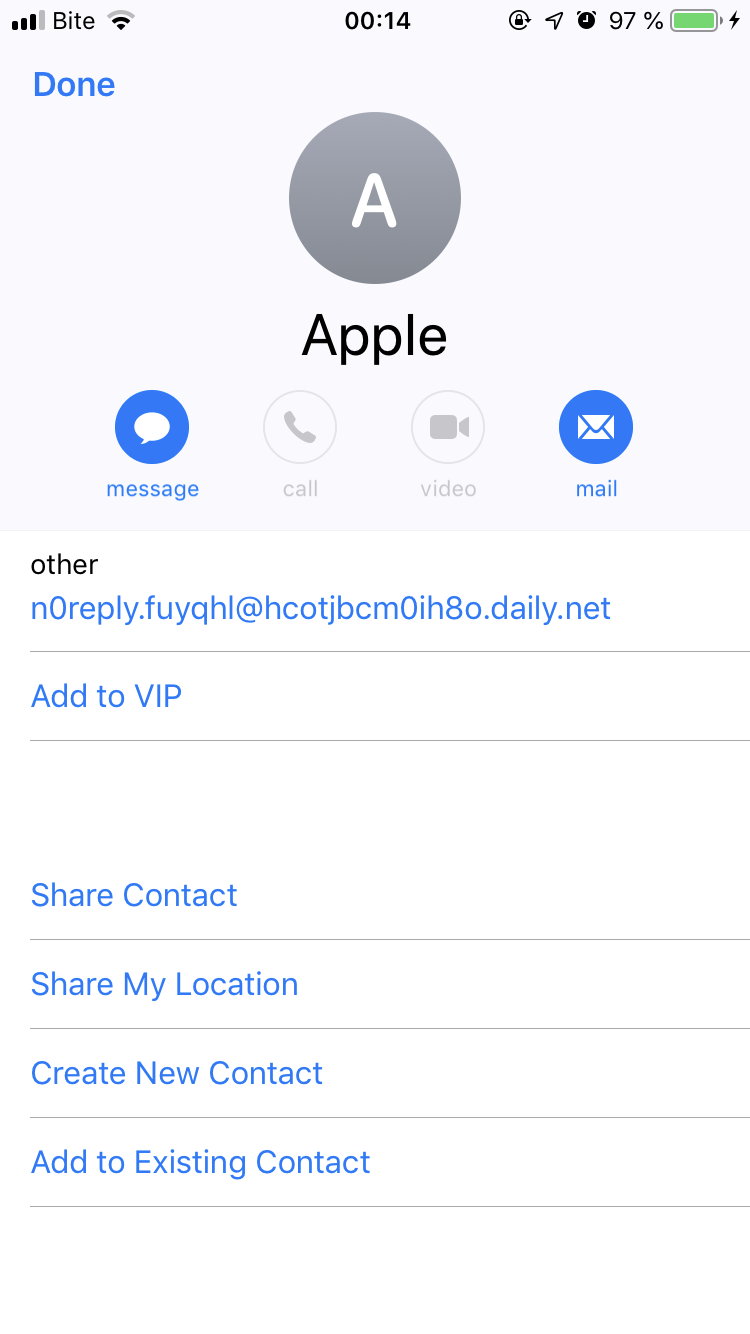750x1334 pixels.
Task: Add to Existing Contact
Action: pos(201,1162)
